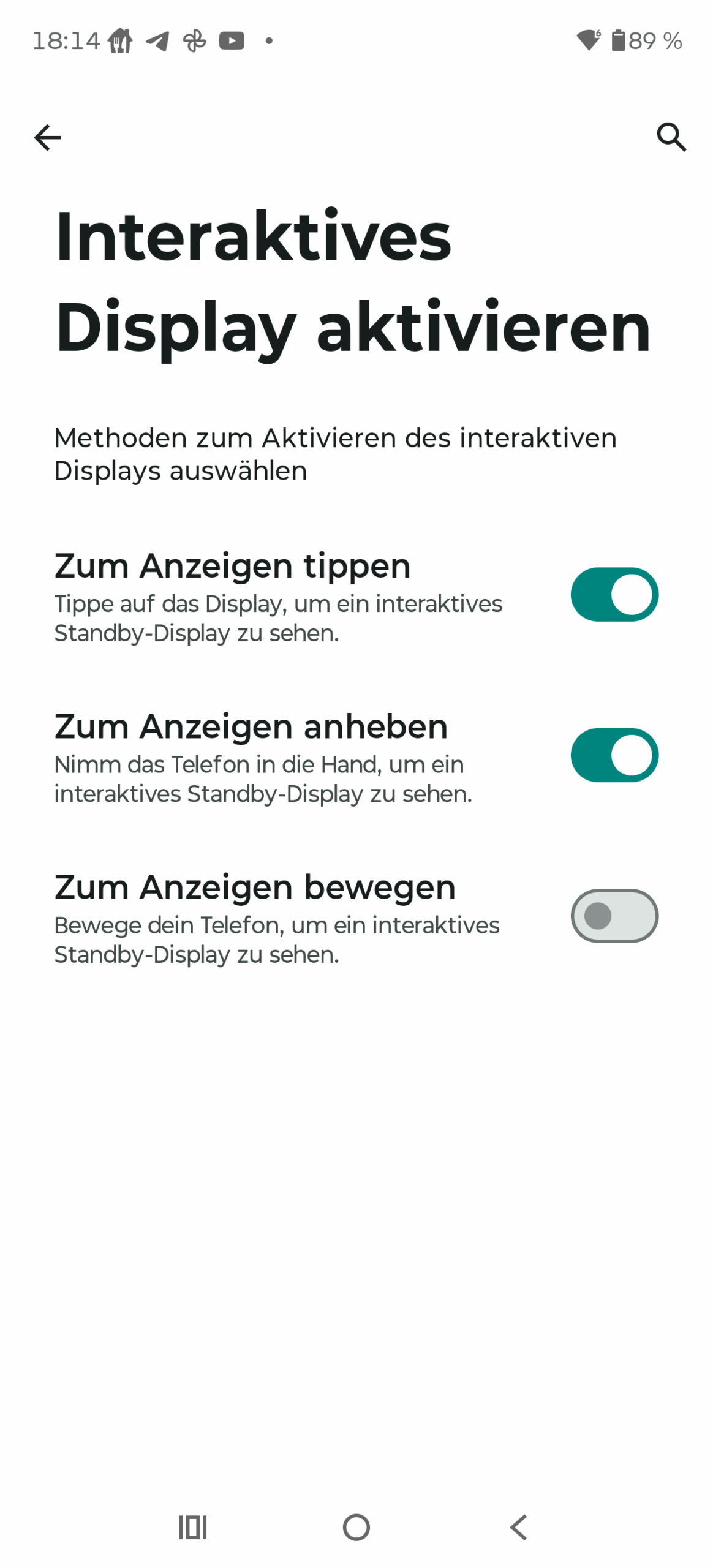This screenshot has width=713, height=1568.
Task: Open recent apps from navigation bar
Action: pyautogui.click(x=193, y=1527)
